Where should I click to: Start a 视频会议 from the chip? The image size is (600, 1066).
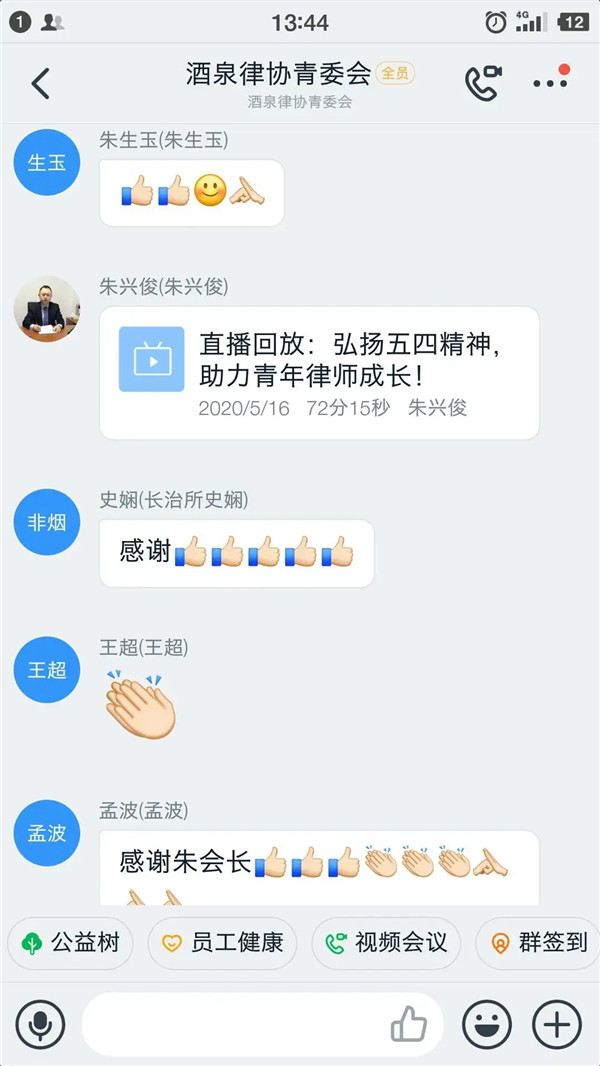(x=387, y=942)
